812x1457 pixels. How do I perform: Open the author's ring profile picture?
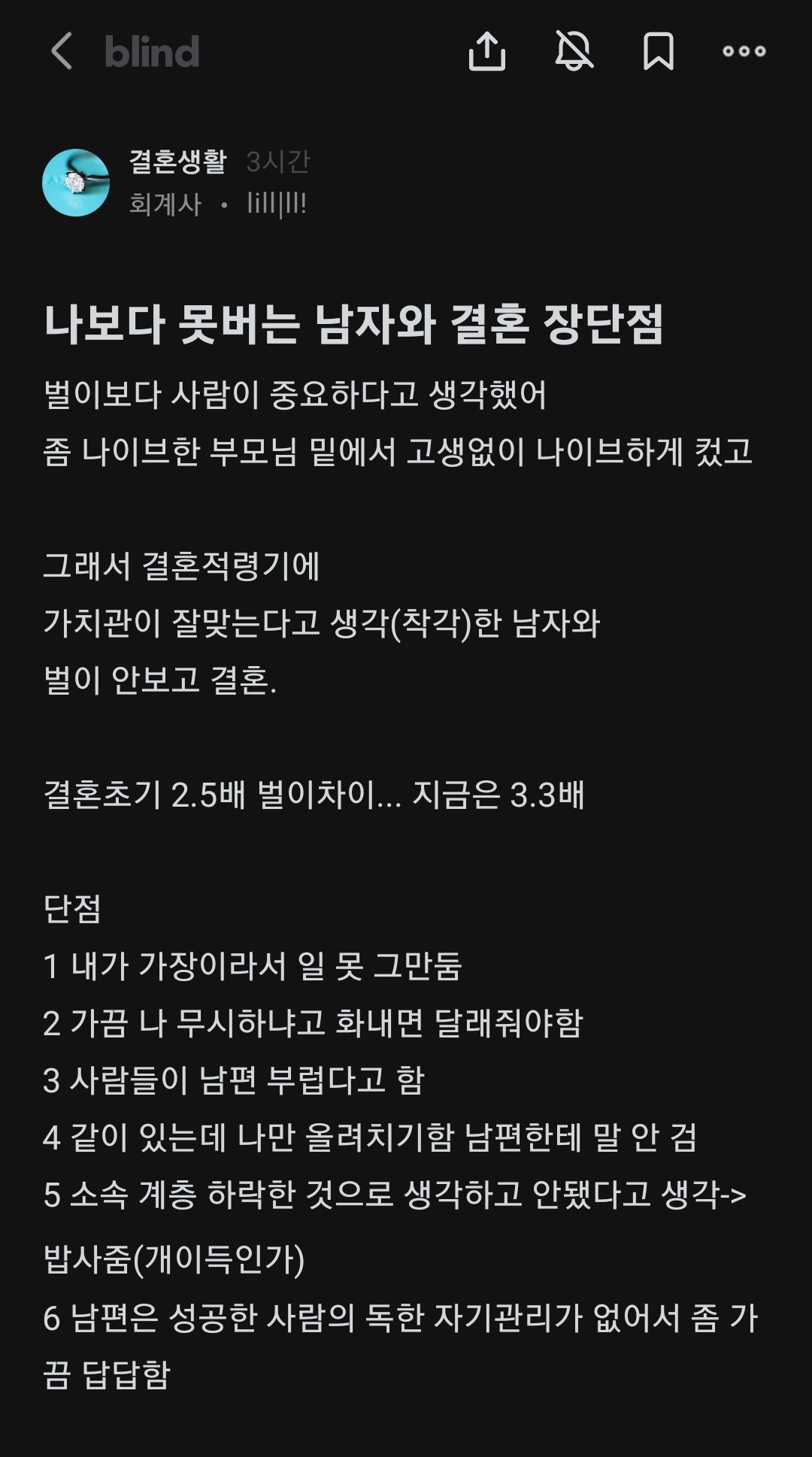click(76, 183)
